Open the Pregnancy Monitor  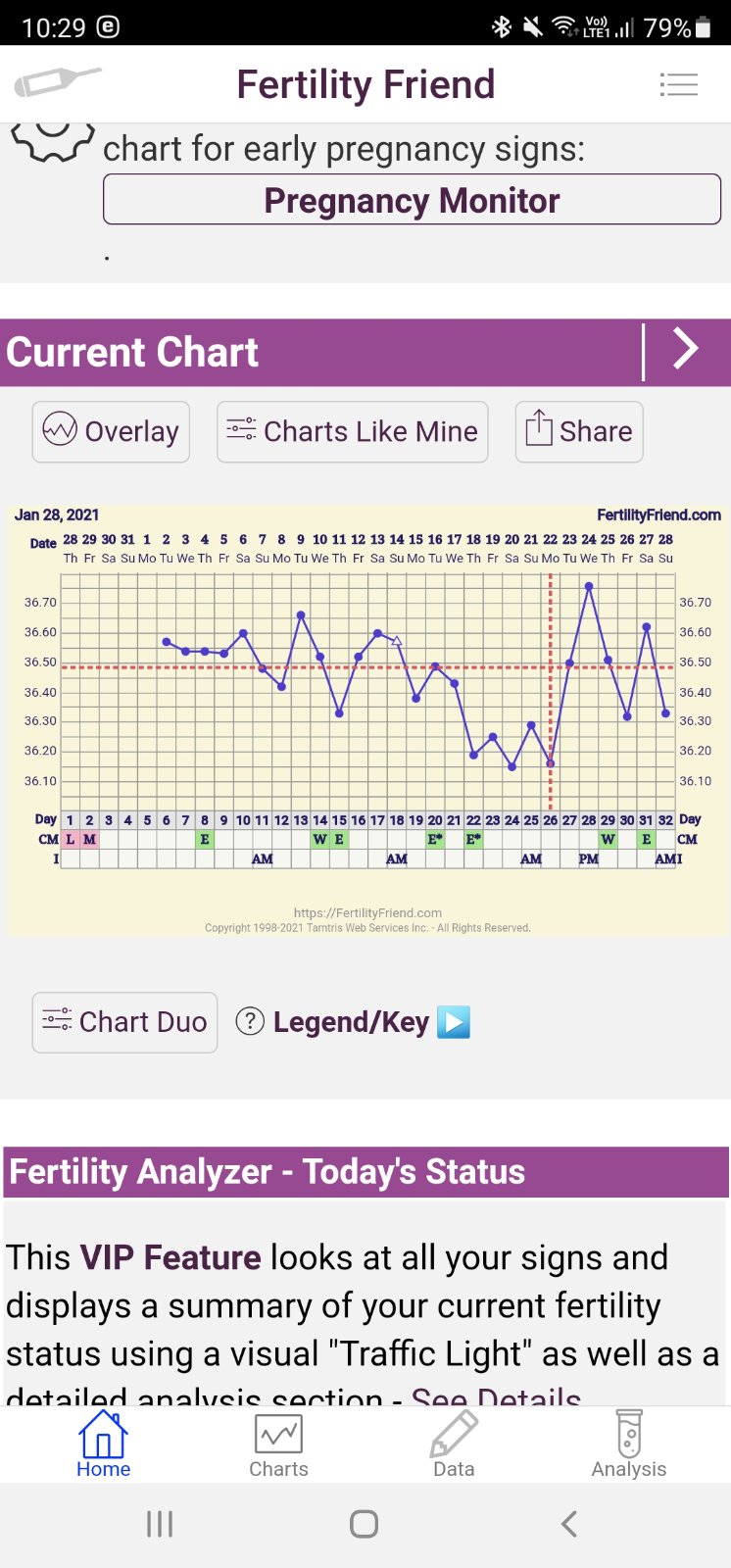pyautogui.click(x=412, y=200)
